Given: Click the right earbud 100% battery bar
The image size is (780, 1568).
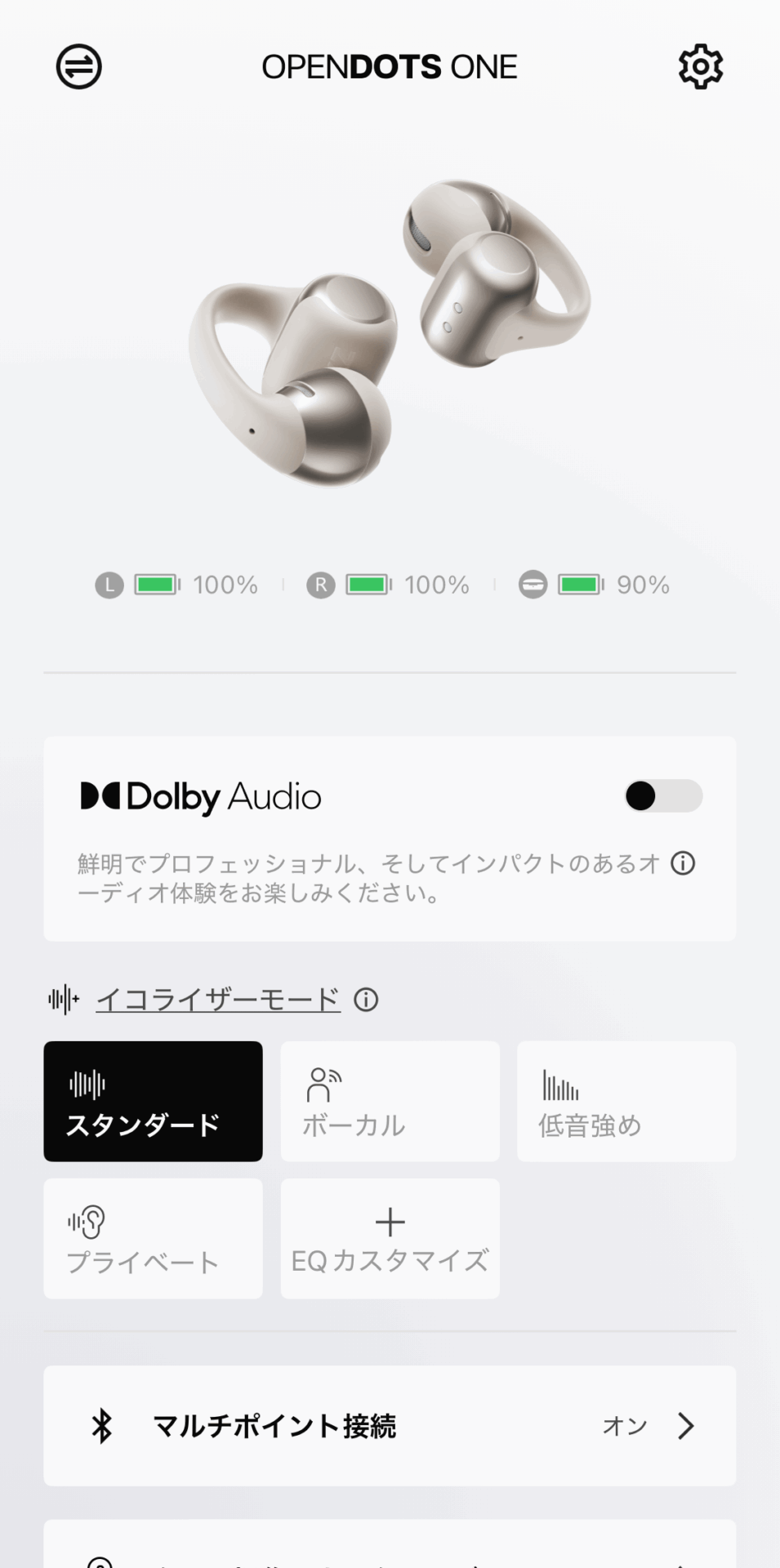Looking at the screenshot, I should (367, 585).
